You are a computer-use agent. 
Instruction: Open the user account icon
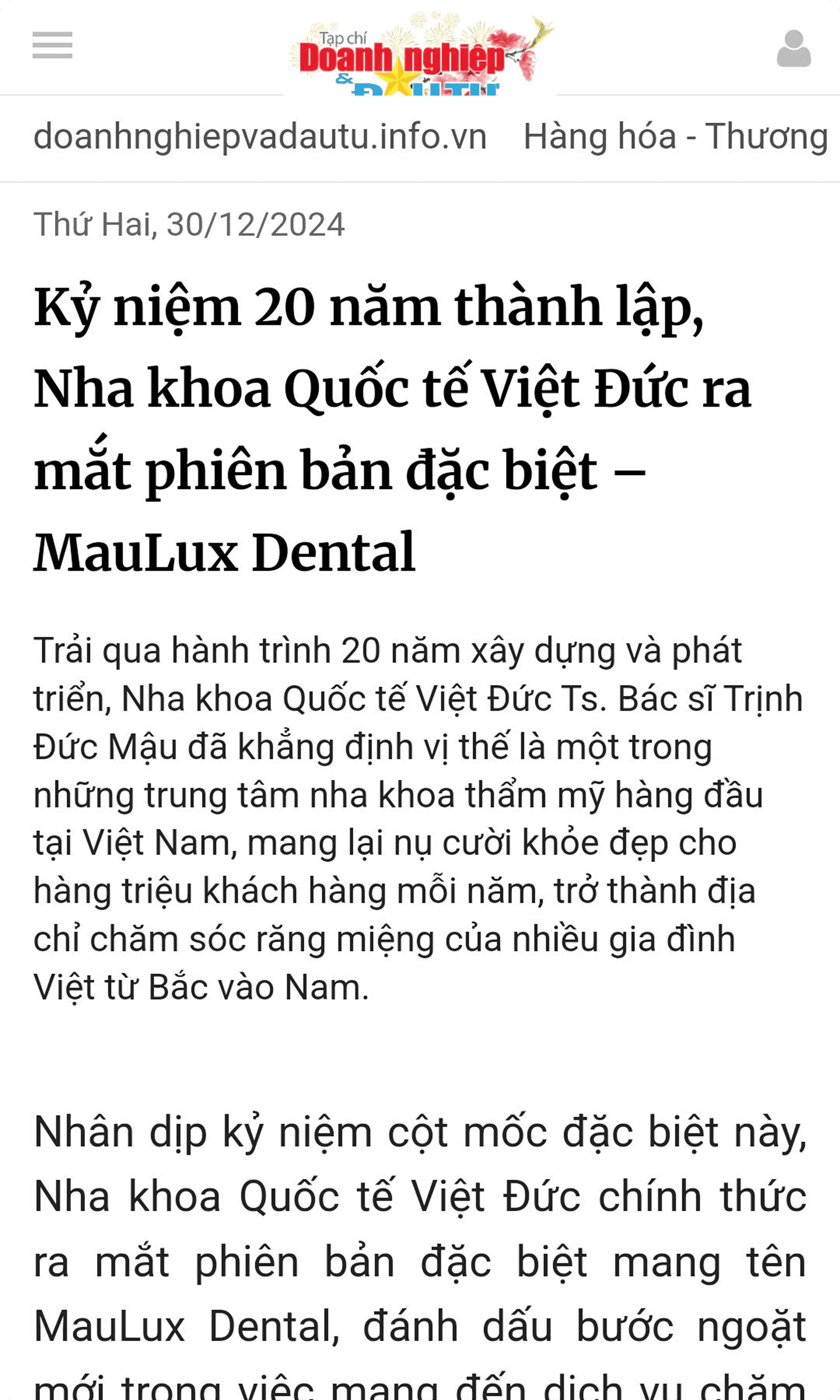click(794, 48)
